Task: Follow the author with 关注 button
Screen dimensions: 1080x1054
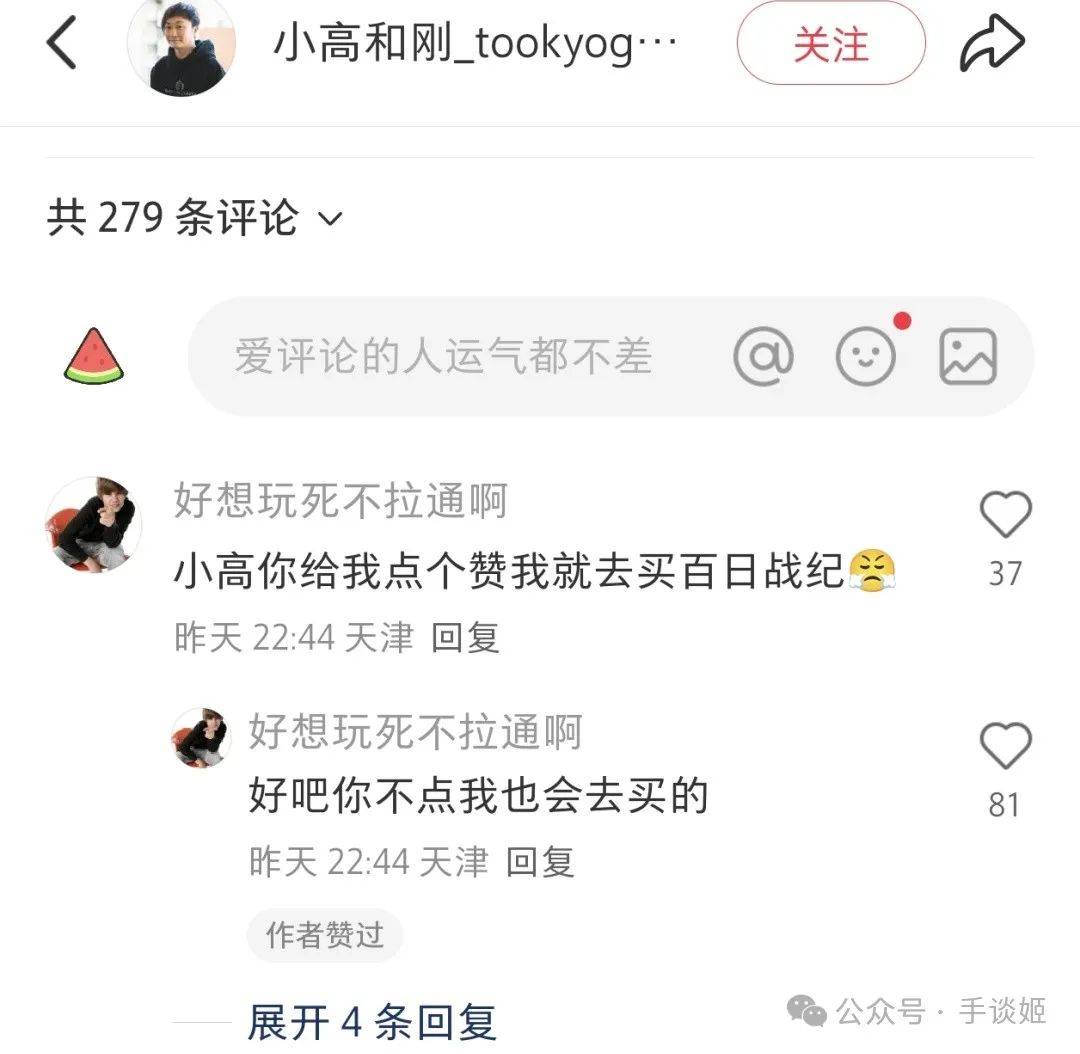Action: (831, 45)
